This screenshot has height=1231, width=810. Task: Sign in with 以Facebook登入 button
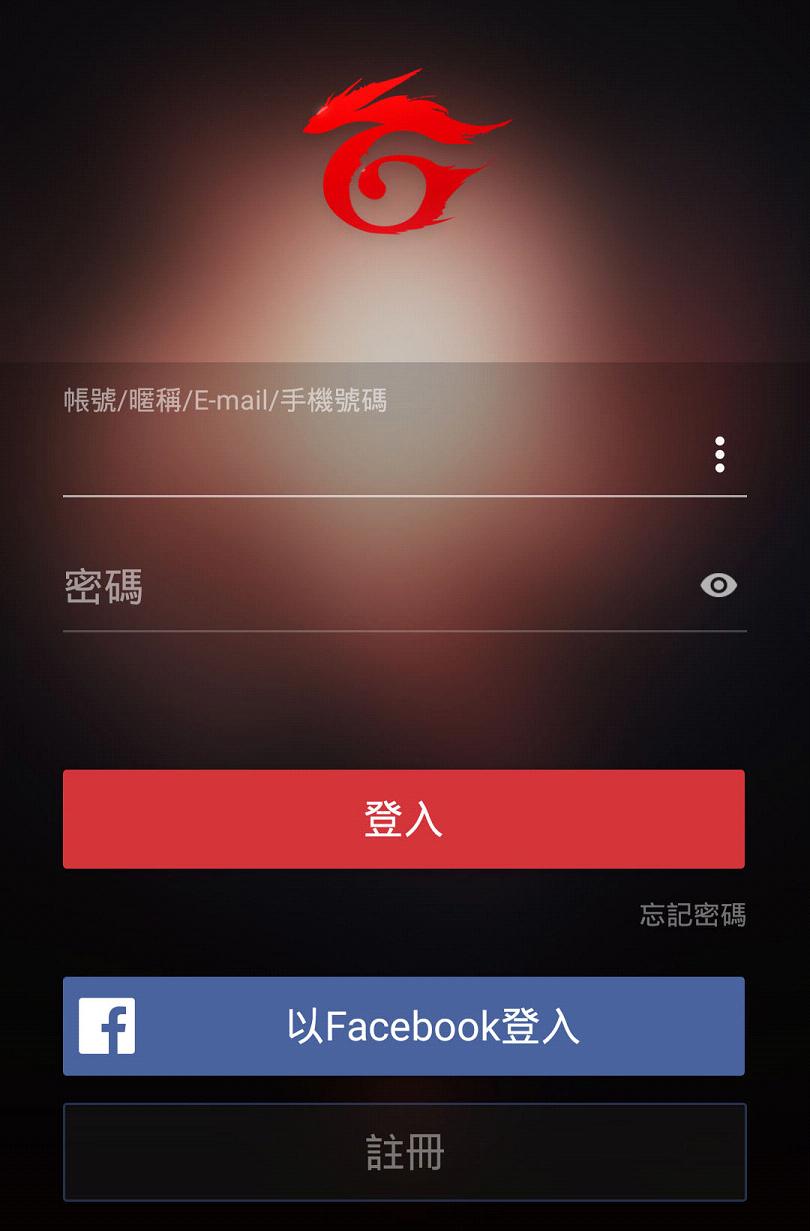(404, 1026)
